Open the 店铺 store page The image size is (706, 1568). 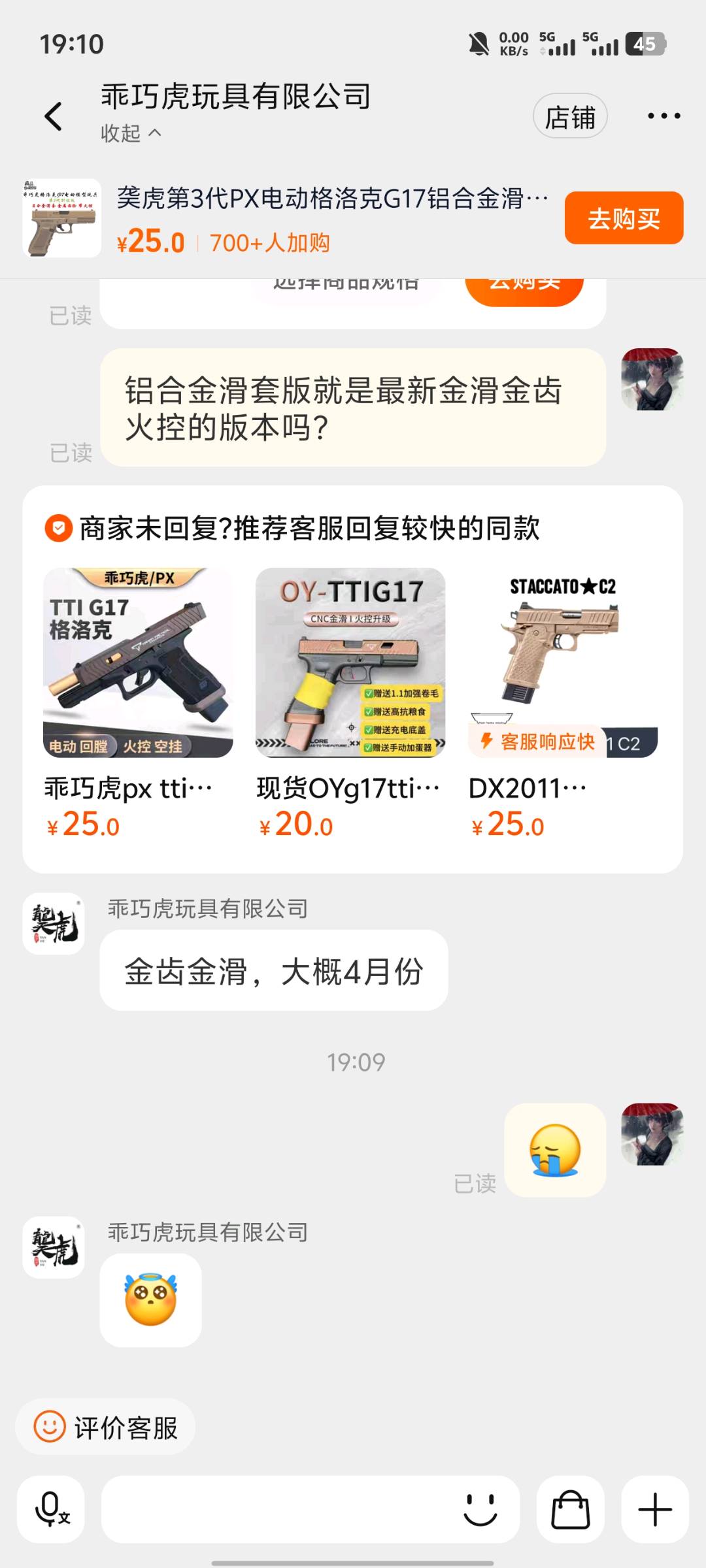(570, 116)
